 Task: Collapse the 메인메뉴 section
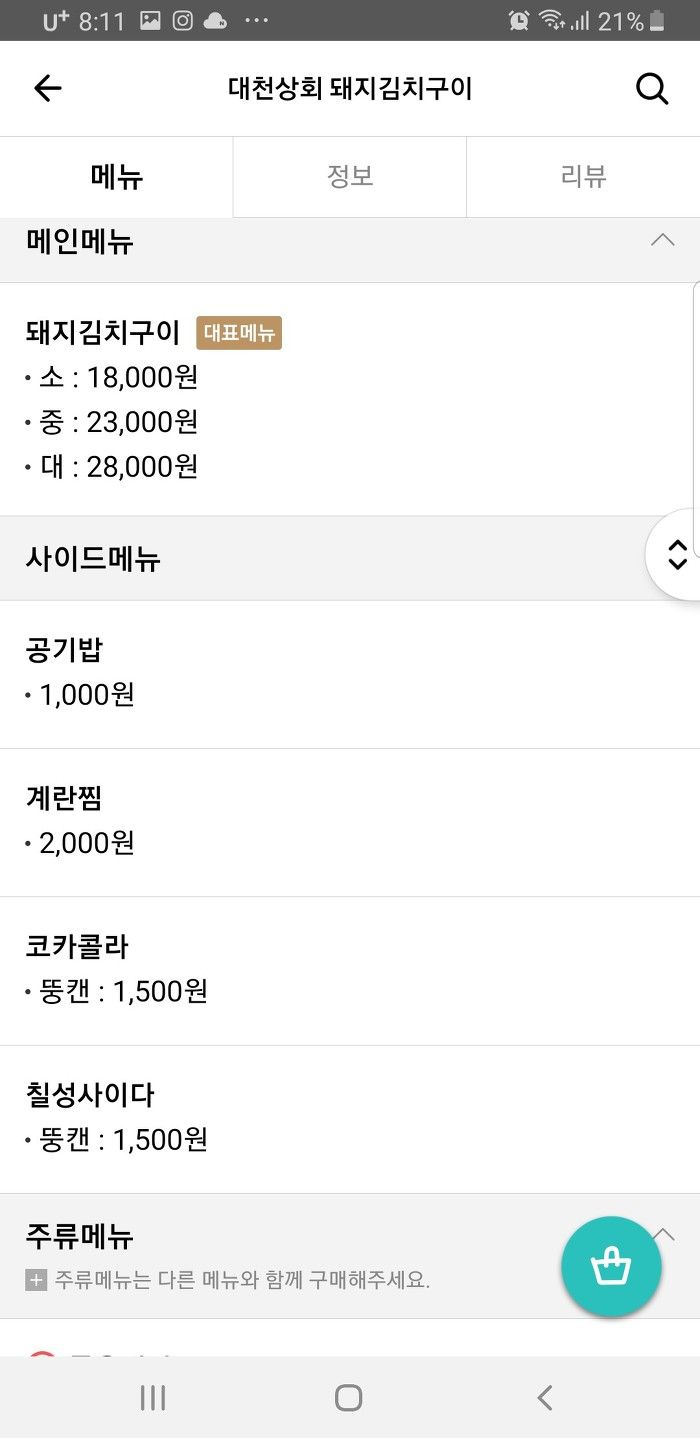pos(662,240)
